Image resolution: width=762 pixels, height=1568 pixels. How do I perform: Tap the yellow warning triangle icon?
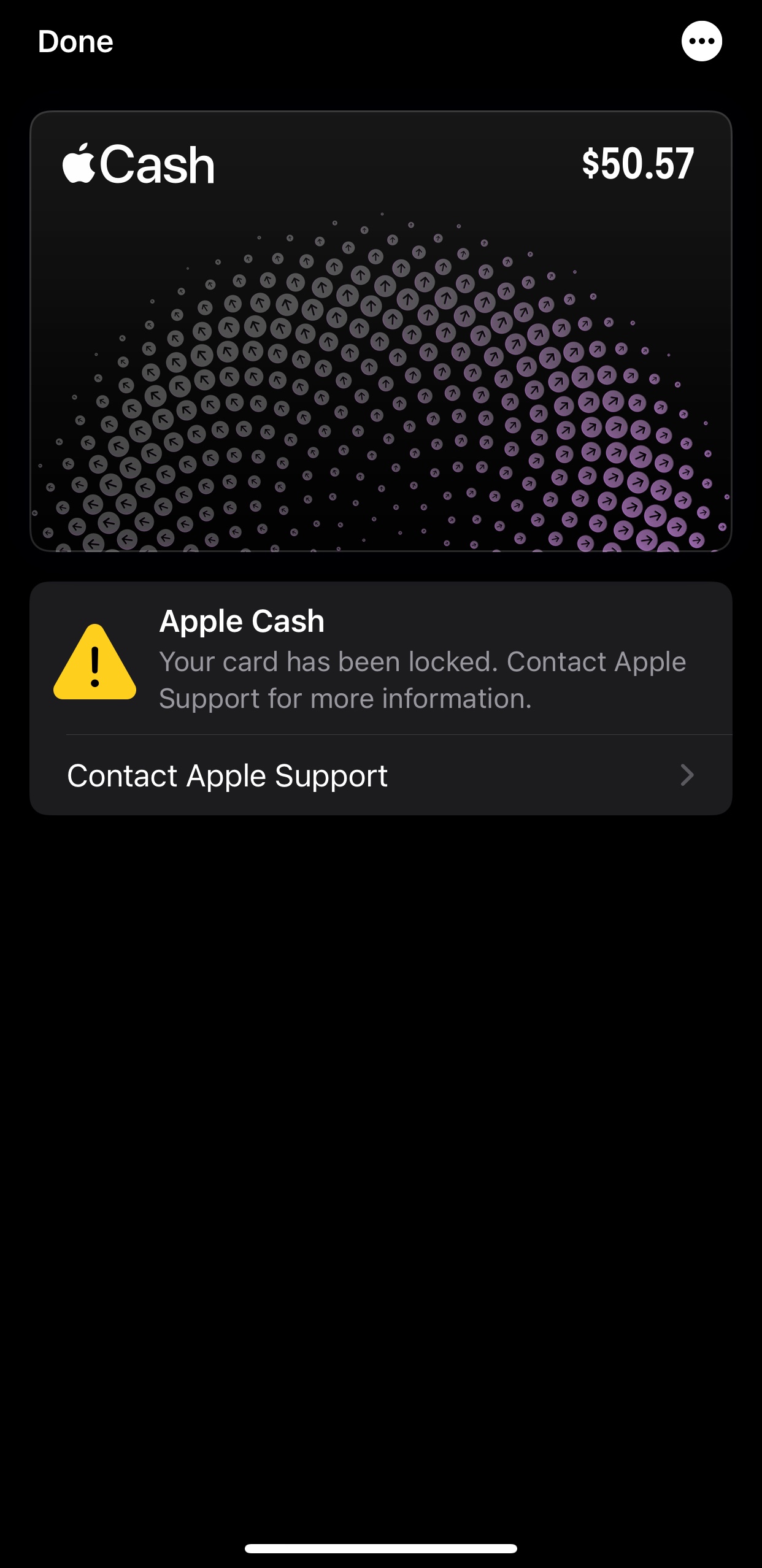click(x=95, y=663)
